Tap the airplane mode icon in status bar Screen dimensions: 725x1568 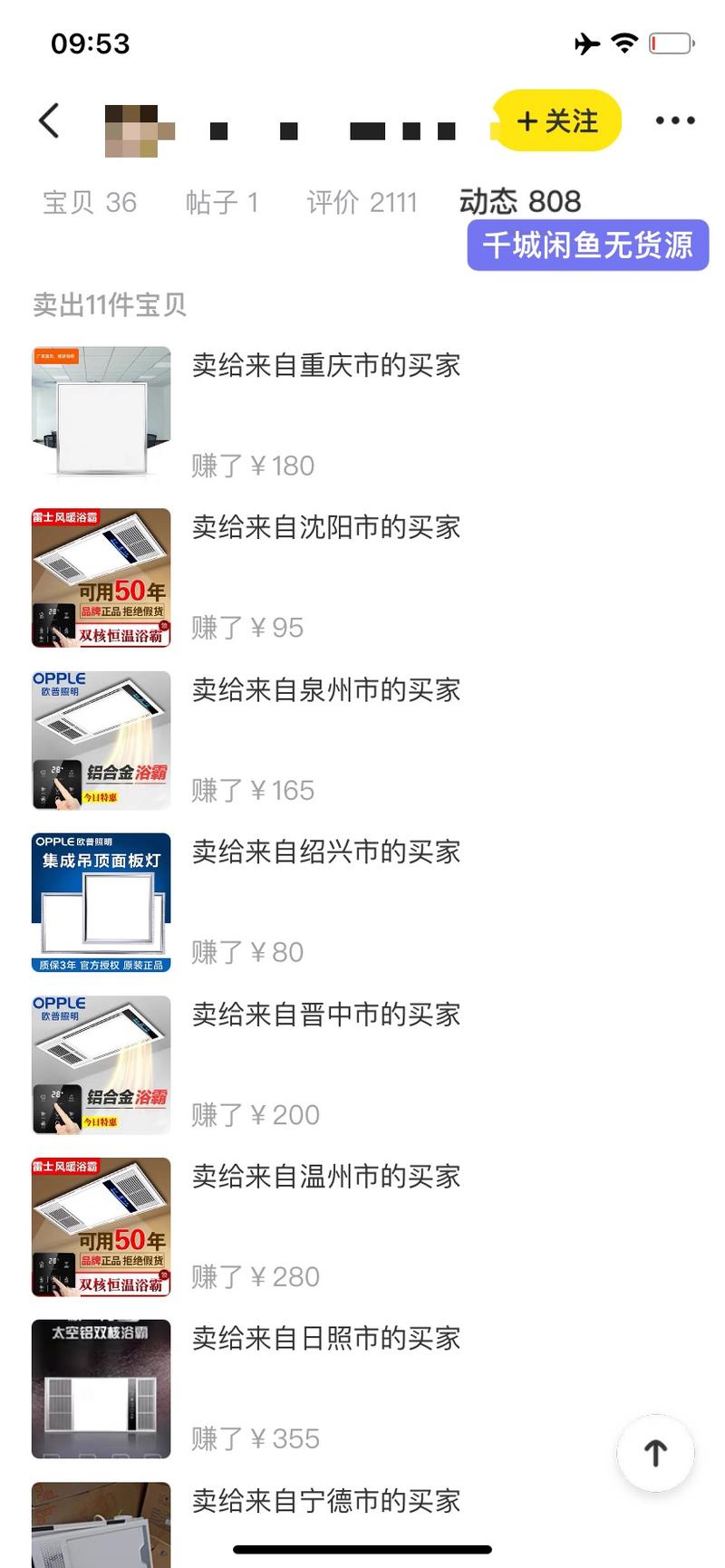click(x=585, y=43)
